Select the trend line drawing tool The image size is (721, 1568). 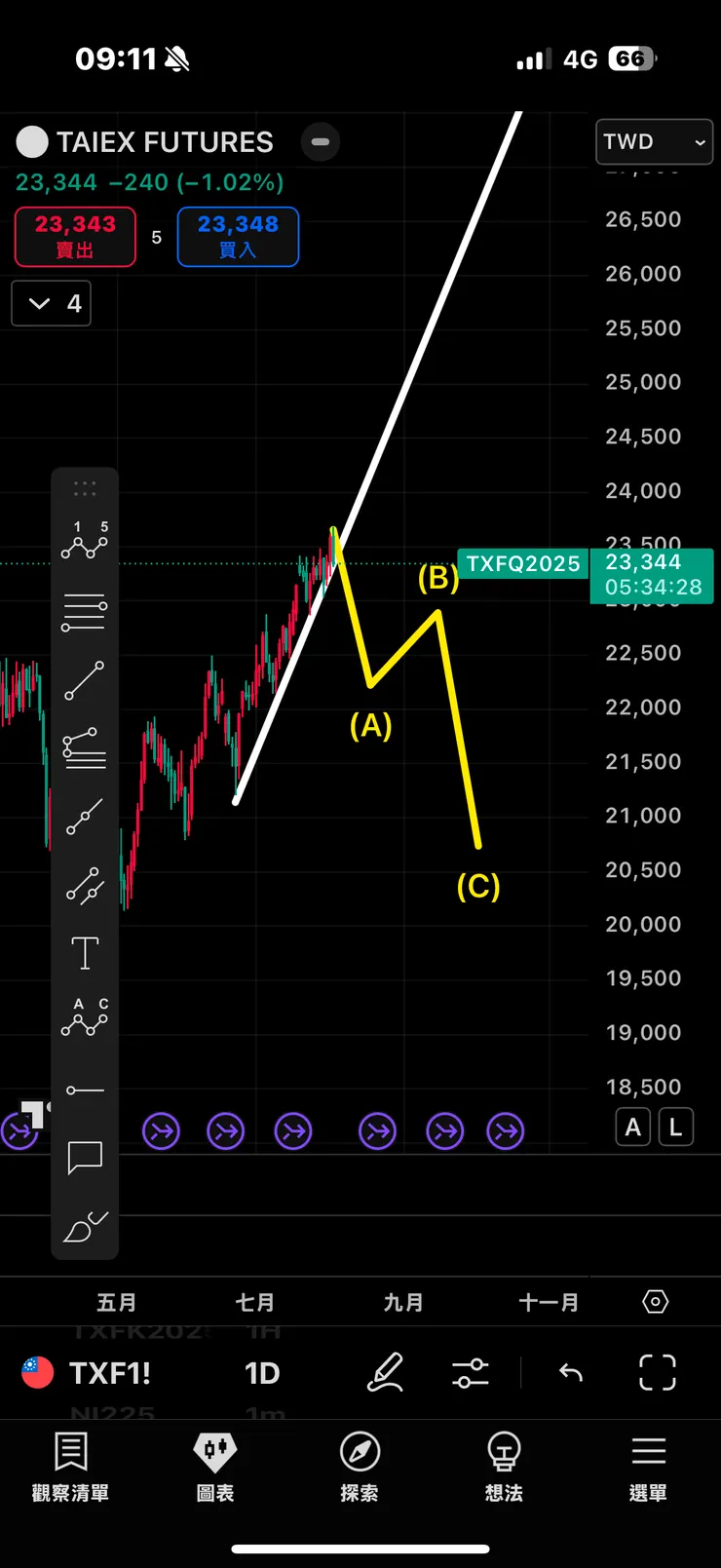coord(85,680)
